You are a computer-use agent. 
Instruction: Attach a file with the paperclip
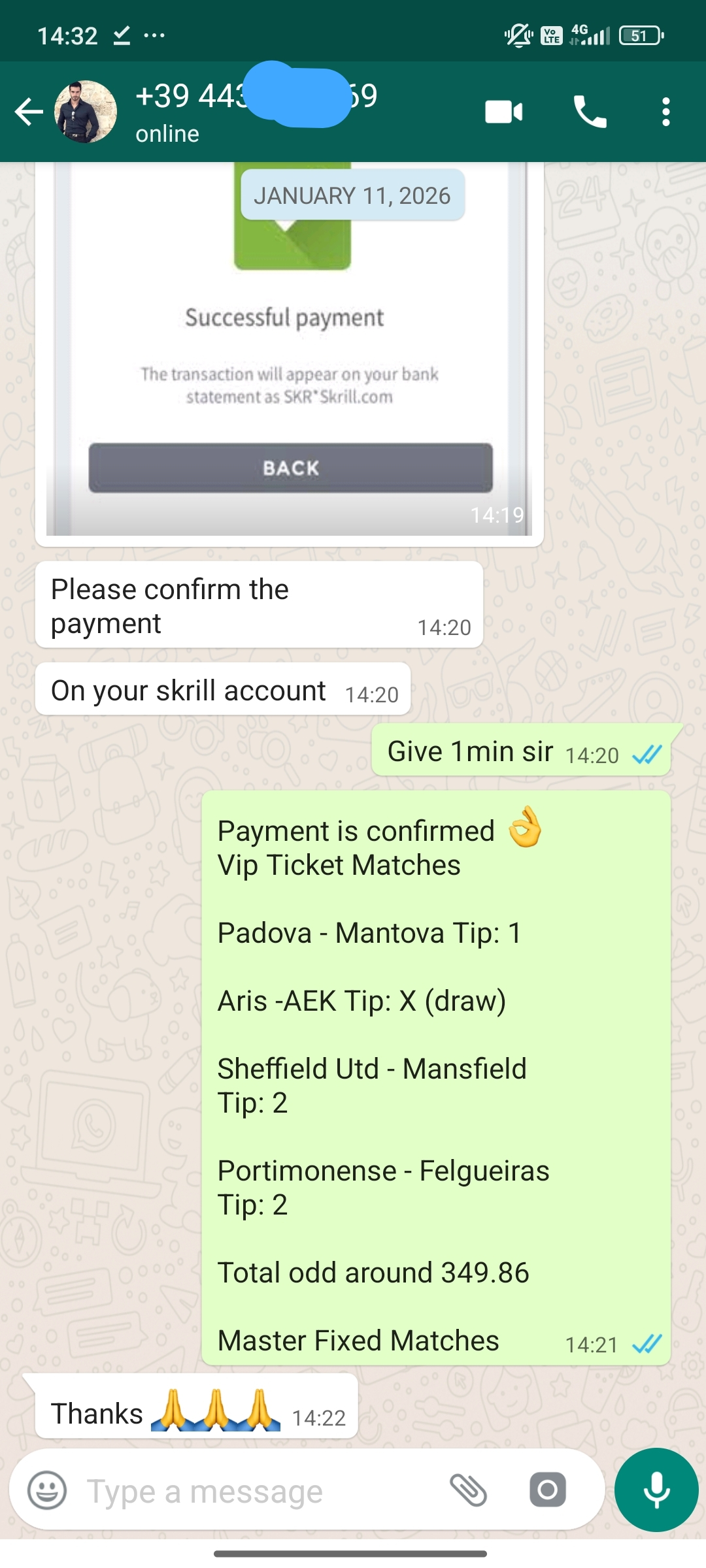click(469, 1490)
